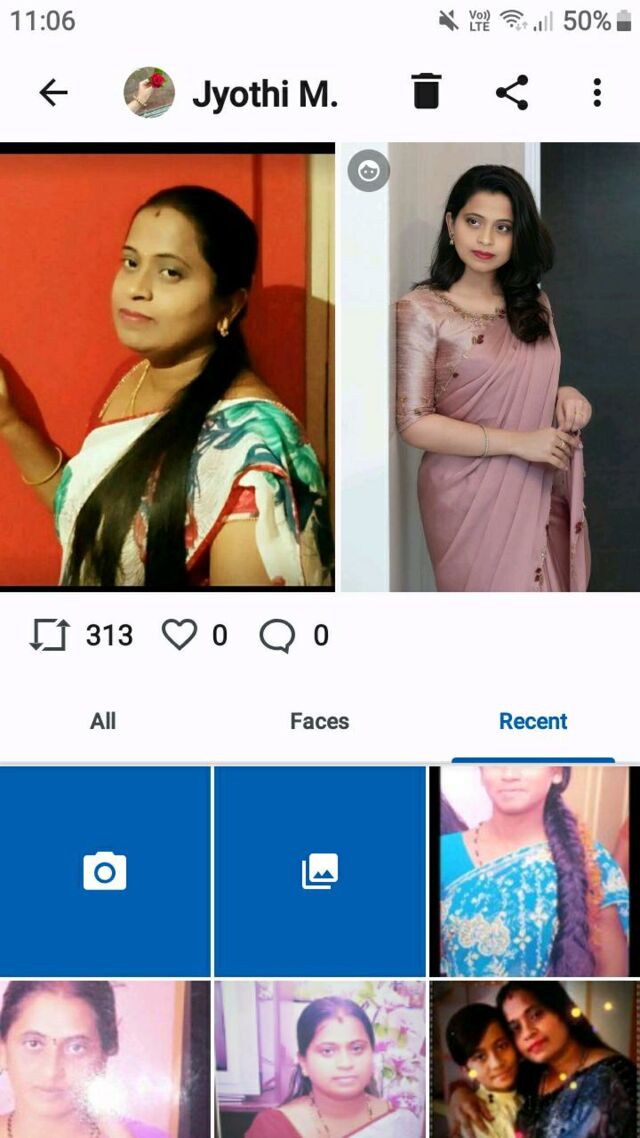
Task: Tap the face icon on pink saree photo
Action: point(369,171)
